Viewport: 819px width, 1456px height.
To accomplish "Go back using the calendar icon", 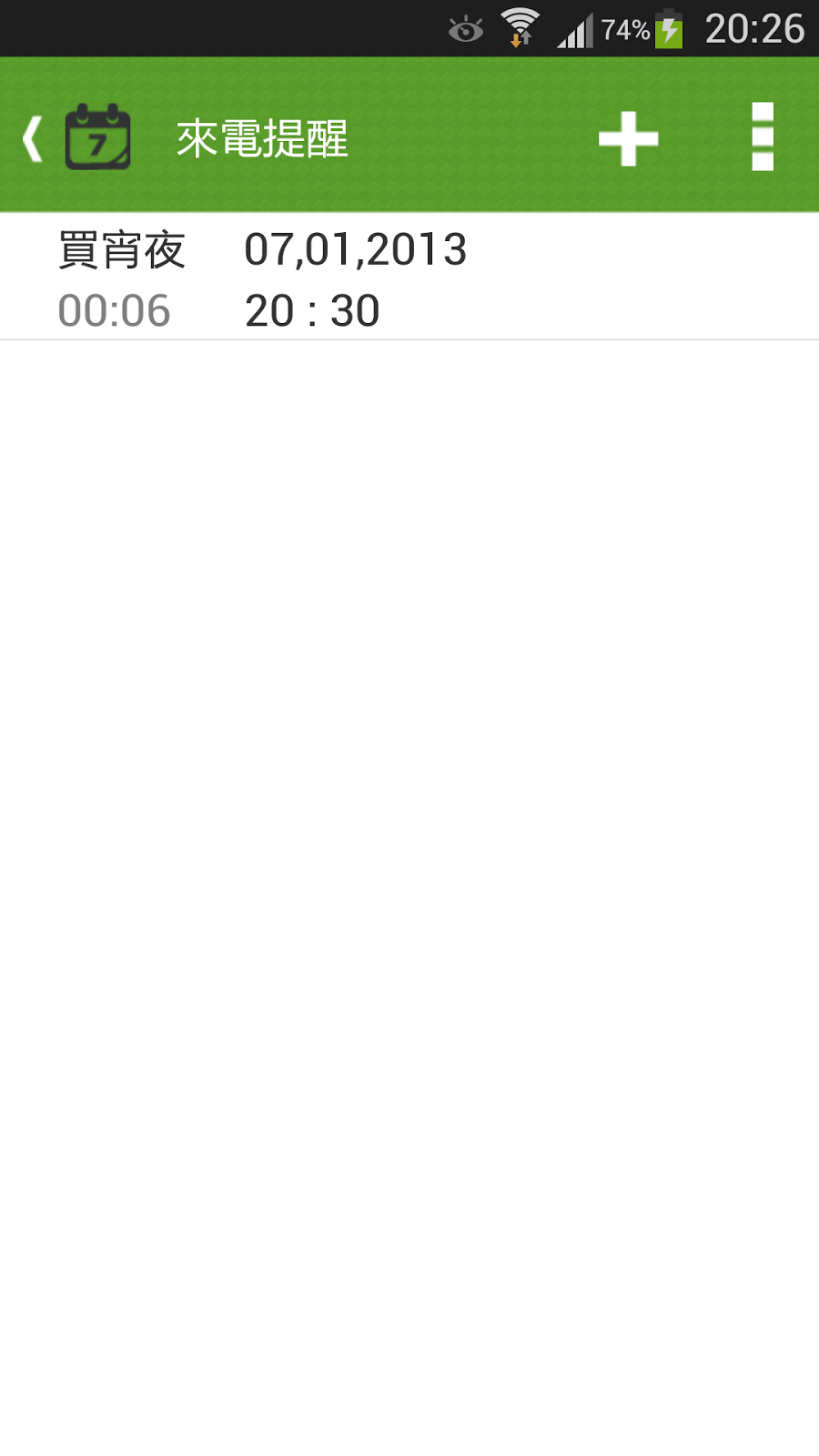I will (x=96, y=137).
